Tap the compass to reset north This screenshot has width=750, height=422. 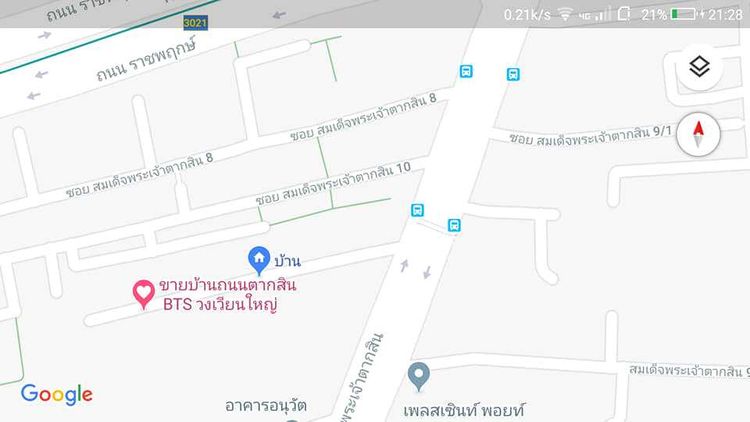698,134
